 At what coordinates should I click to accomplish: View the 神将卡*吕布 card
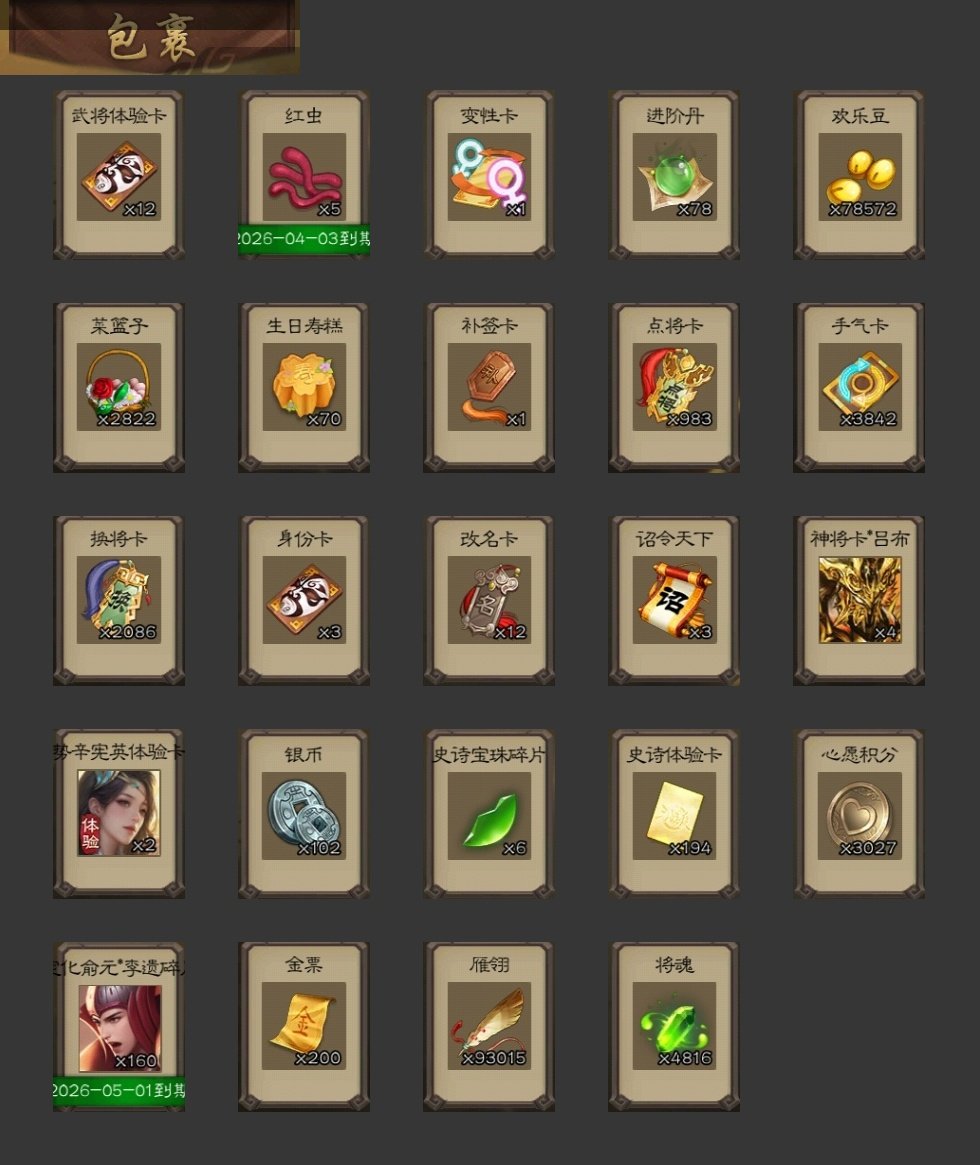(x=859, y=600)
